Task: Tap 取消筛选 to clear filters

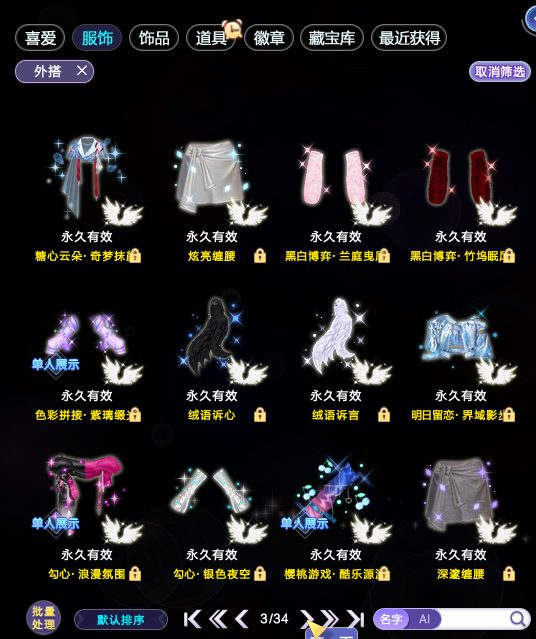Action: point(500,72)
